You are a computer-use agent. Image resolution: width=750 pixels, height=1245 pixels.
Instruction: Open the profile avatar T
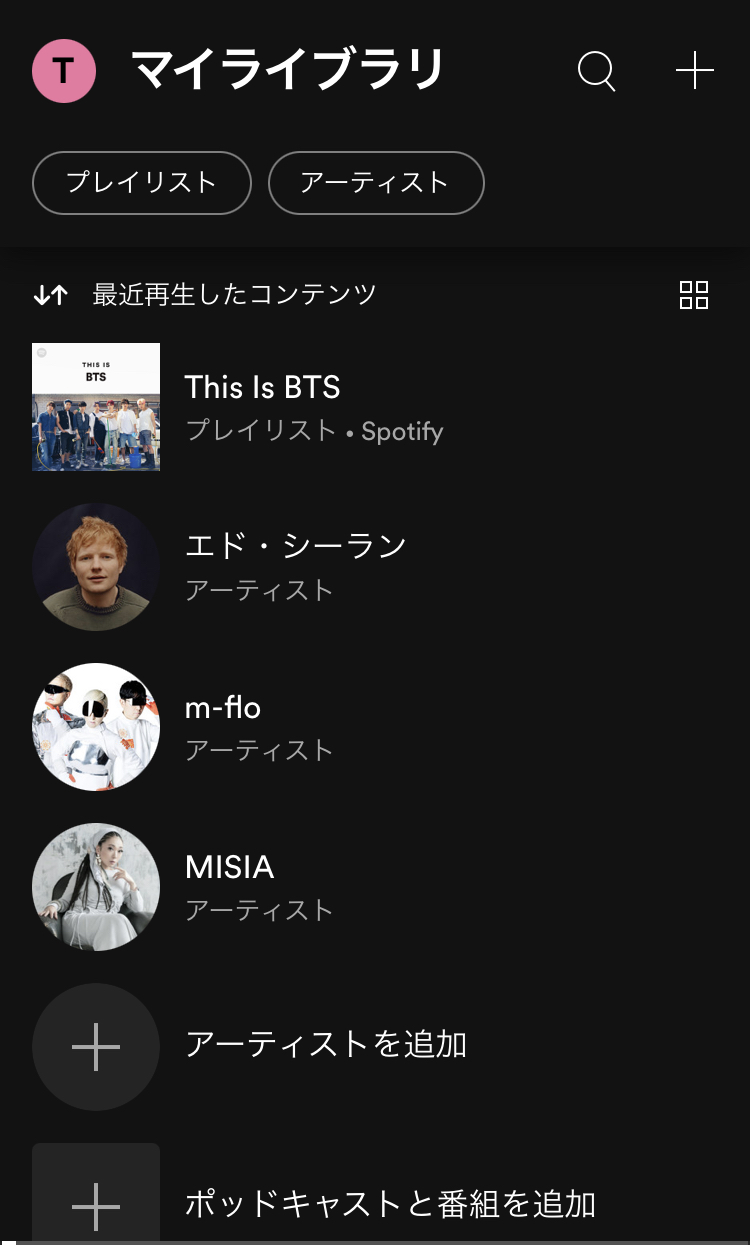point(64,71)
